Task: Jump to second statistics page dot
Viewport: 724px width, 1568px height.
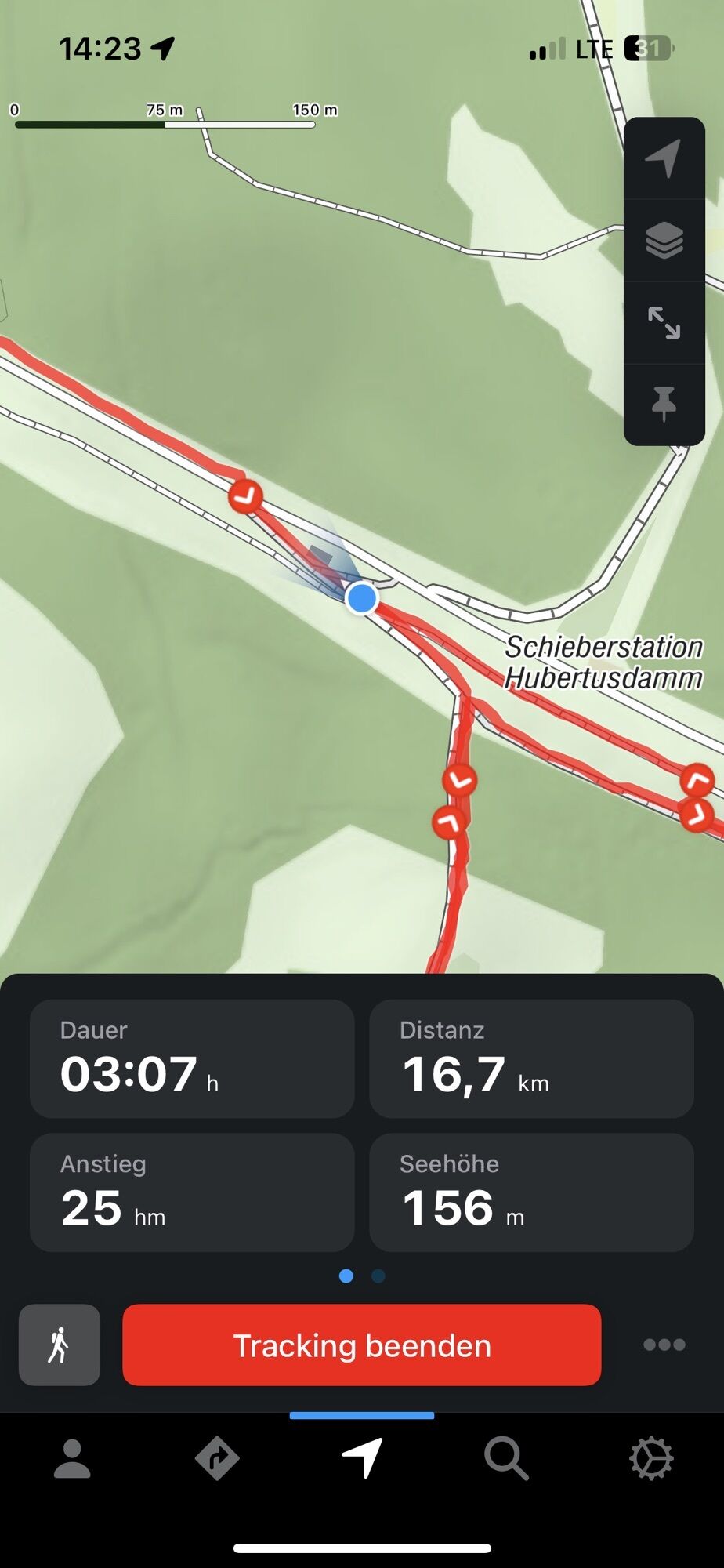Action: pyautogui.click(x=378, y=1276)
